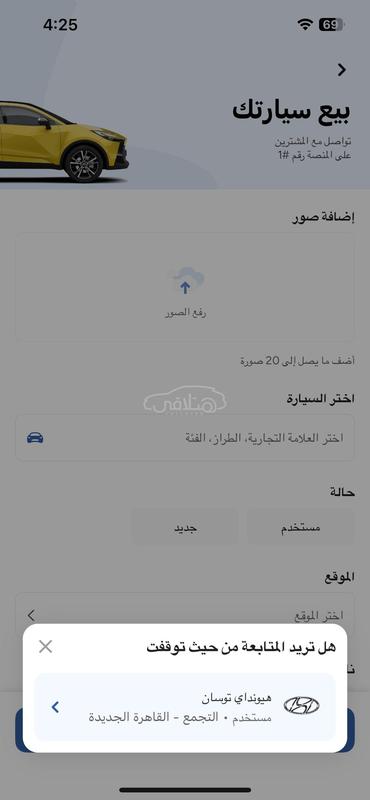This screenshot has height=800, width=370.
Task: Go back using the top arrow
Action: 341,70
